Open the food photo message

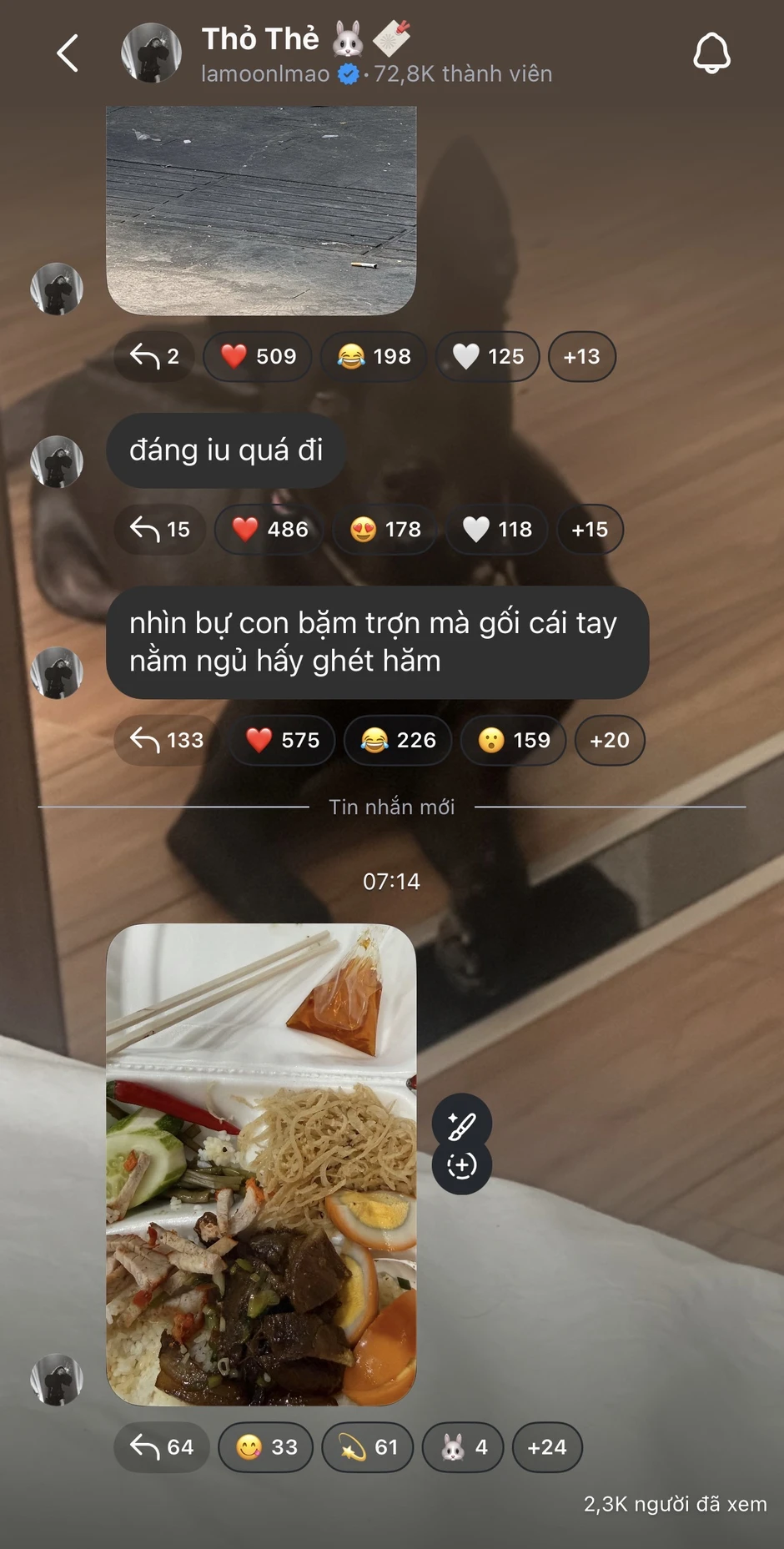click(x=261, y=1164)
